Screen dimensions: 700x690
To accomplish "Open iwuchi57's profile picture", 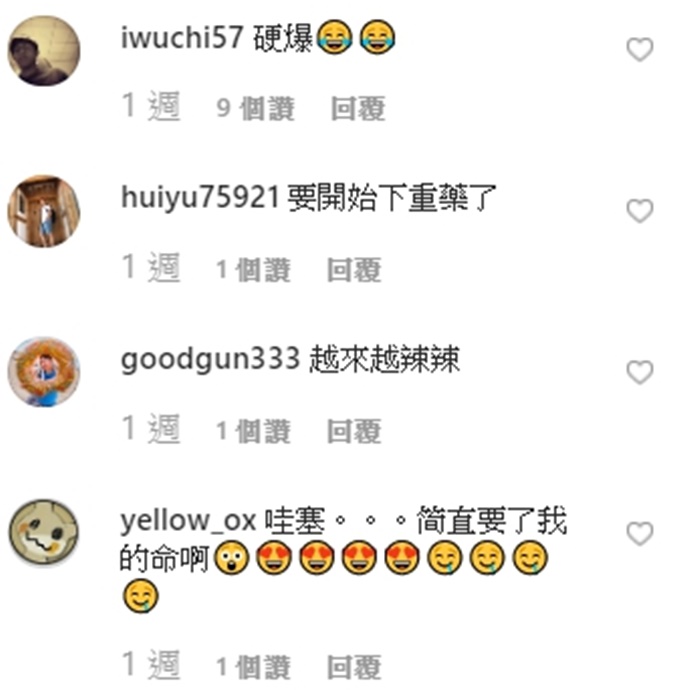I will 43,50.
